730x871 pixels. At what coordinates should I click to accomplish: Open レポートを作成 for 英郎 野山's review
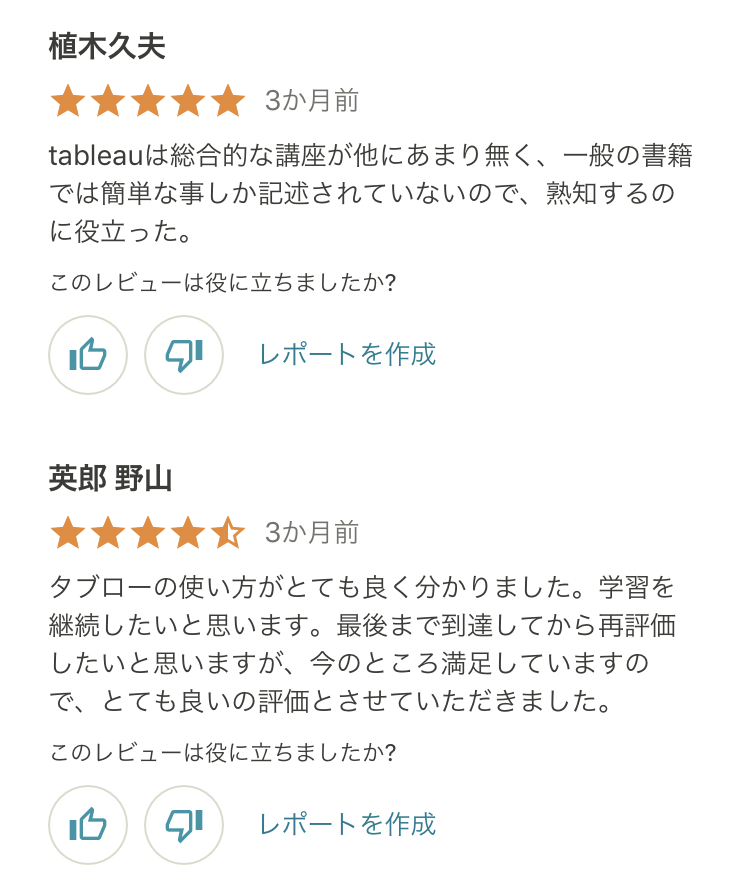click(347, 824)
